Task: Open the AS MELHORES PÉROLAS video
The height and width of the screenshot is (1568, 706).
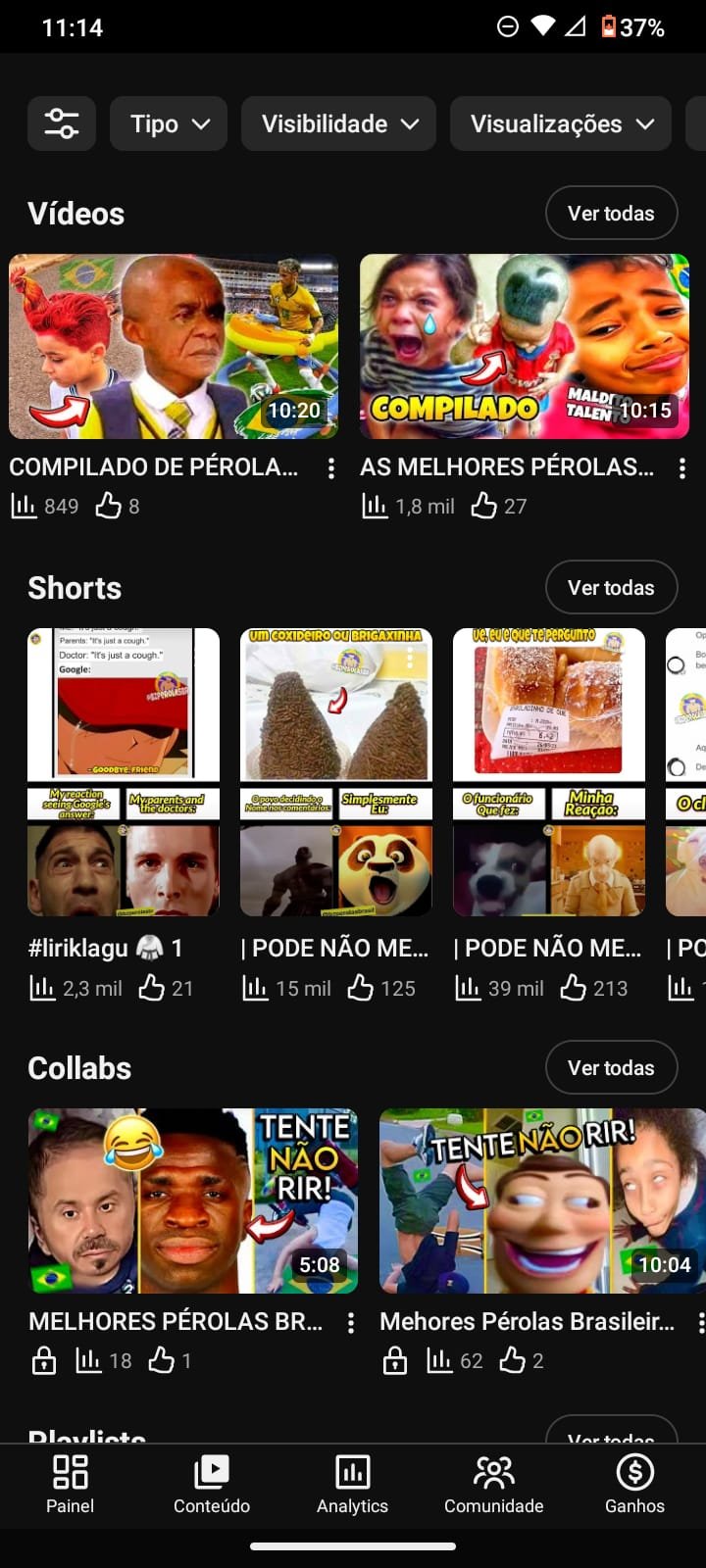Action: [x=524, y=347]
